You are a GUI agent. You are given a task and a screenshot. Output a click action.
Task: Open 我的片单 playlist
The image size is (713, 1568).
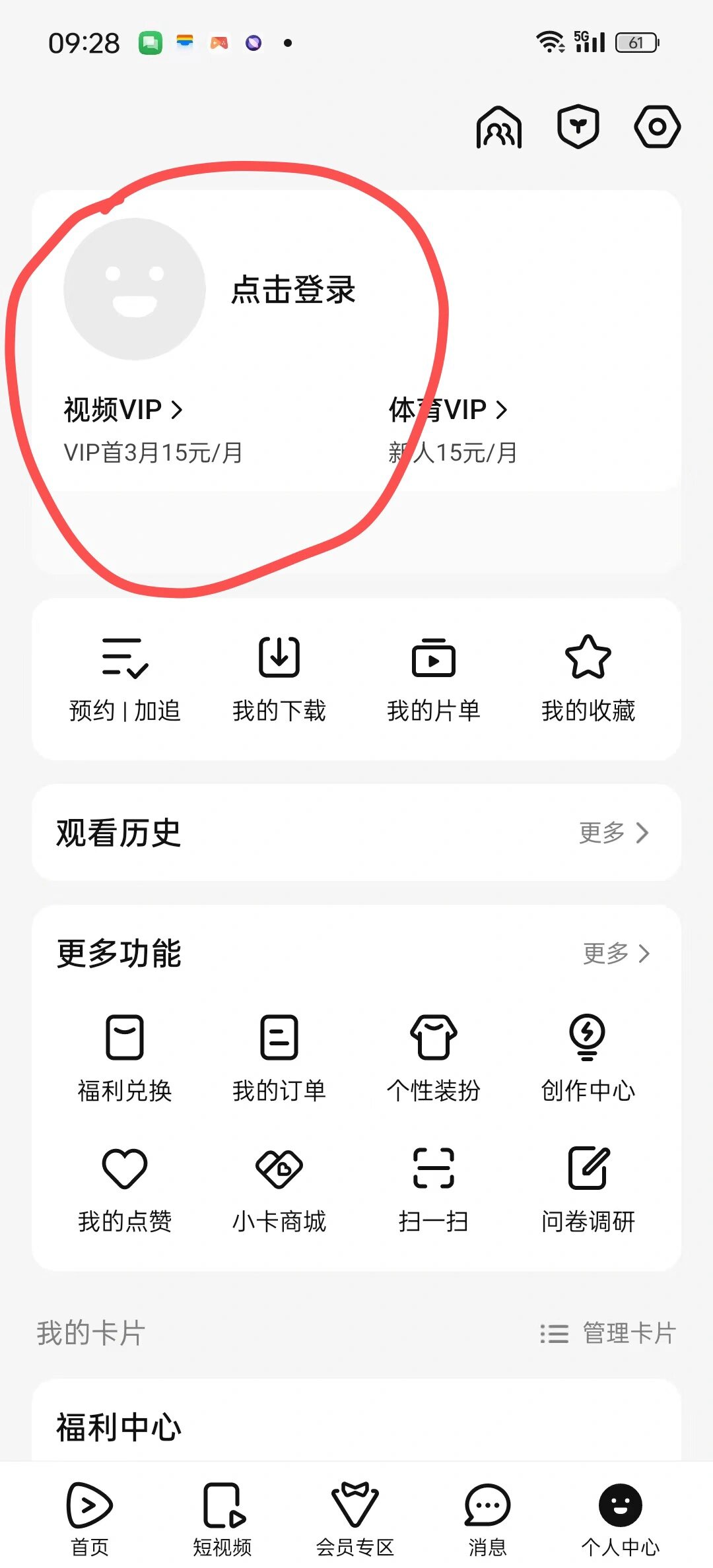pos(434,679)
